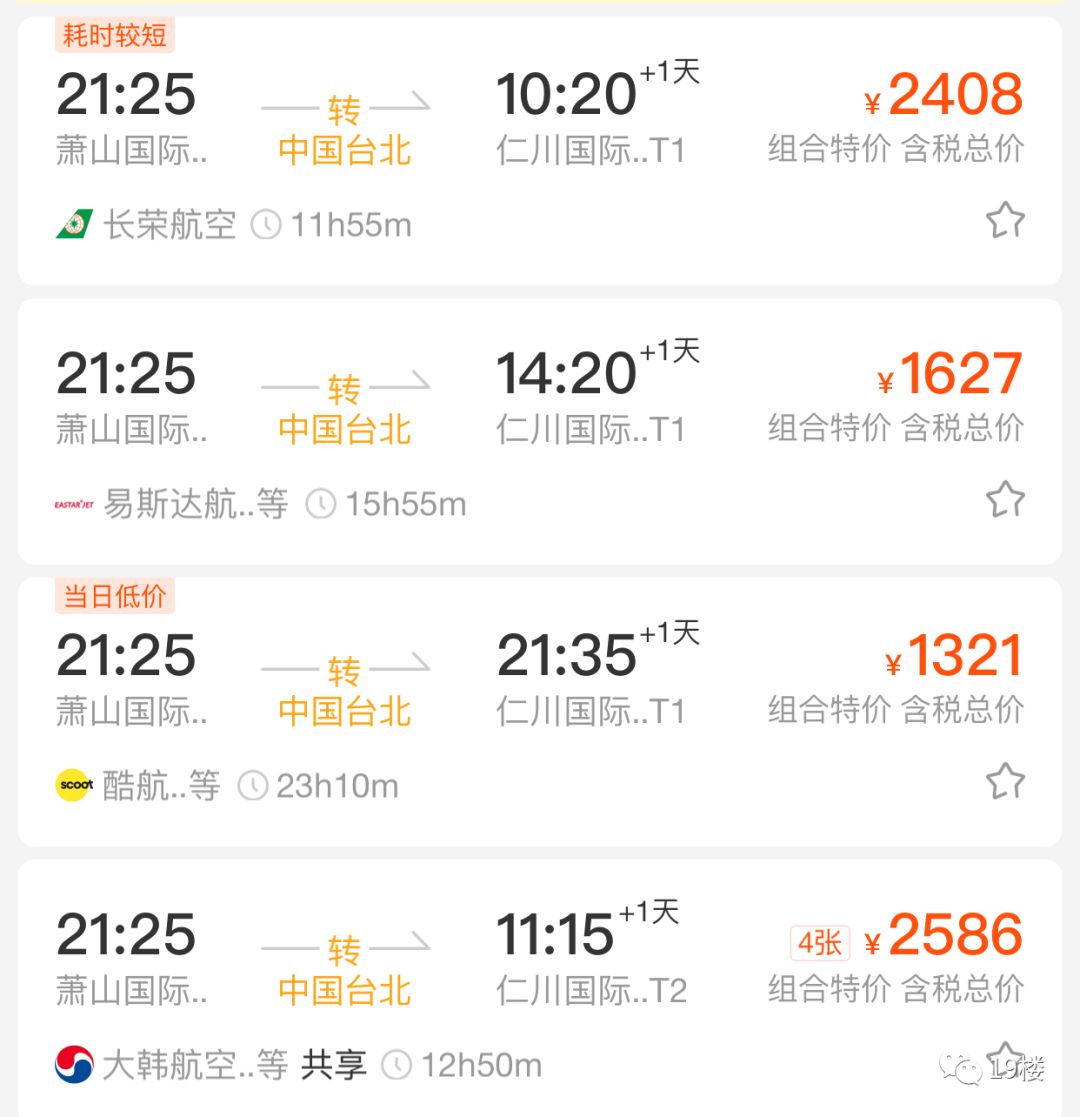
Task: Toggle the favorite star on ¥1627 flight
Action: 1007,498
